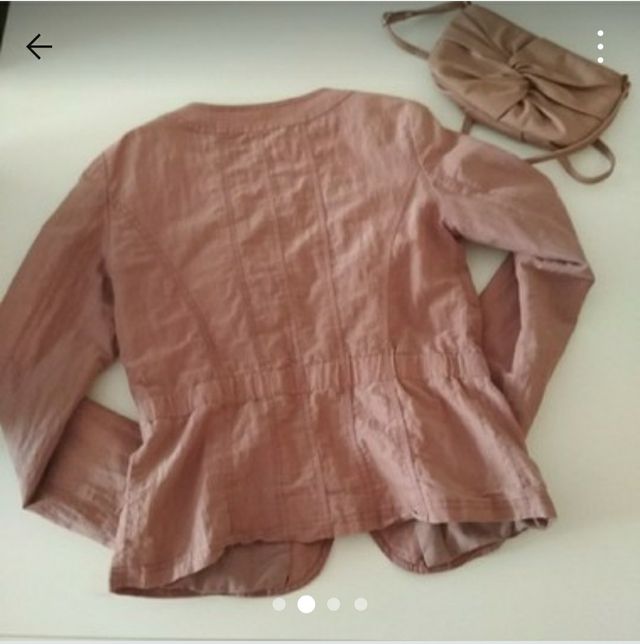Image resolution: width=640 pixels, height=644 pixels.
Task: Go back using the arrow icon
Action: tap(38, 46)
